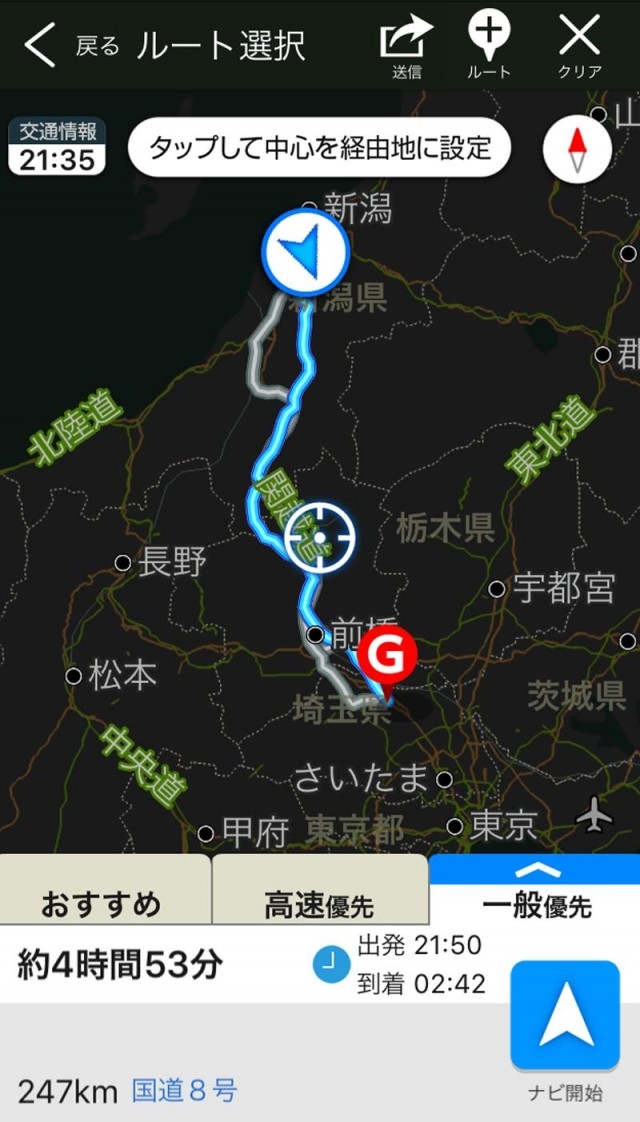Tap the G goal marker on the map
This screenshot has height=1122, width=640.
(388, 656)
